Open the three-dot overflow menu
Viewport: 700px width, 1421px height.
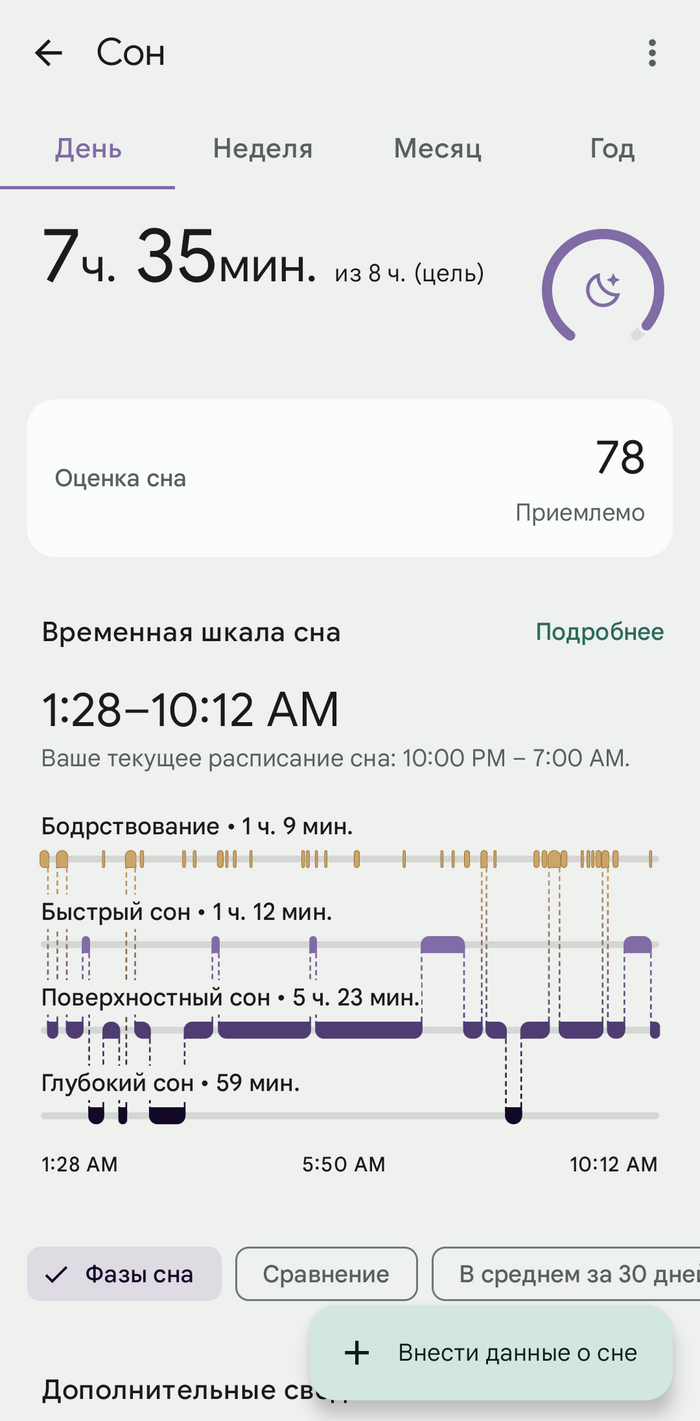pos(652,53)
